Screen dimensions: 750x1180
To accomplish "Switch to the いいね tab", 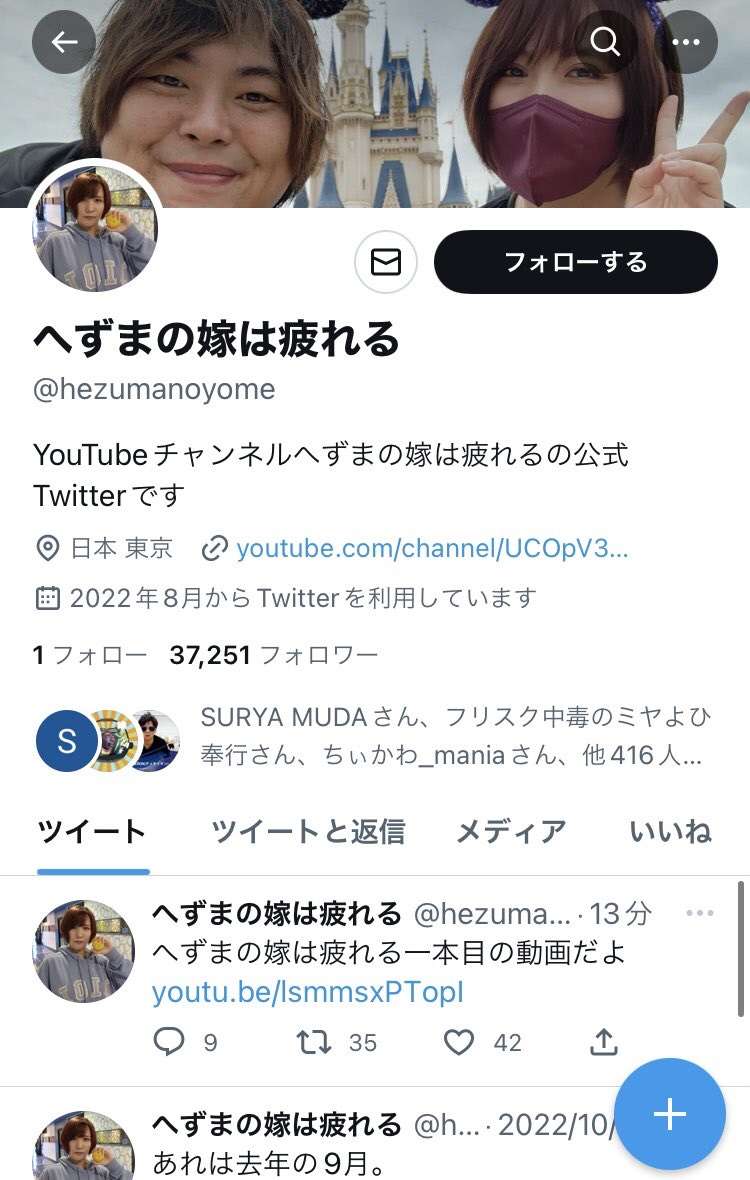I will (x=670, y=831).
